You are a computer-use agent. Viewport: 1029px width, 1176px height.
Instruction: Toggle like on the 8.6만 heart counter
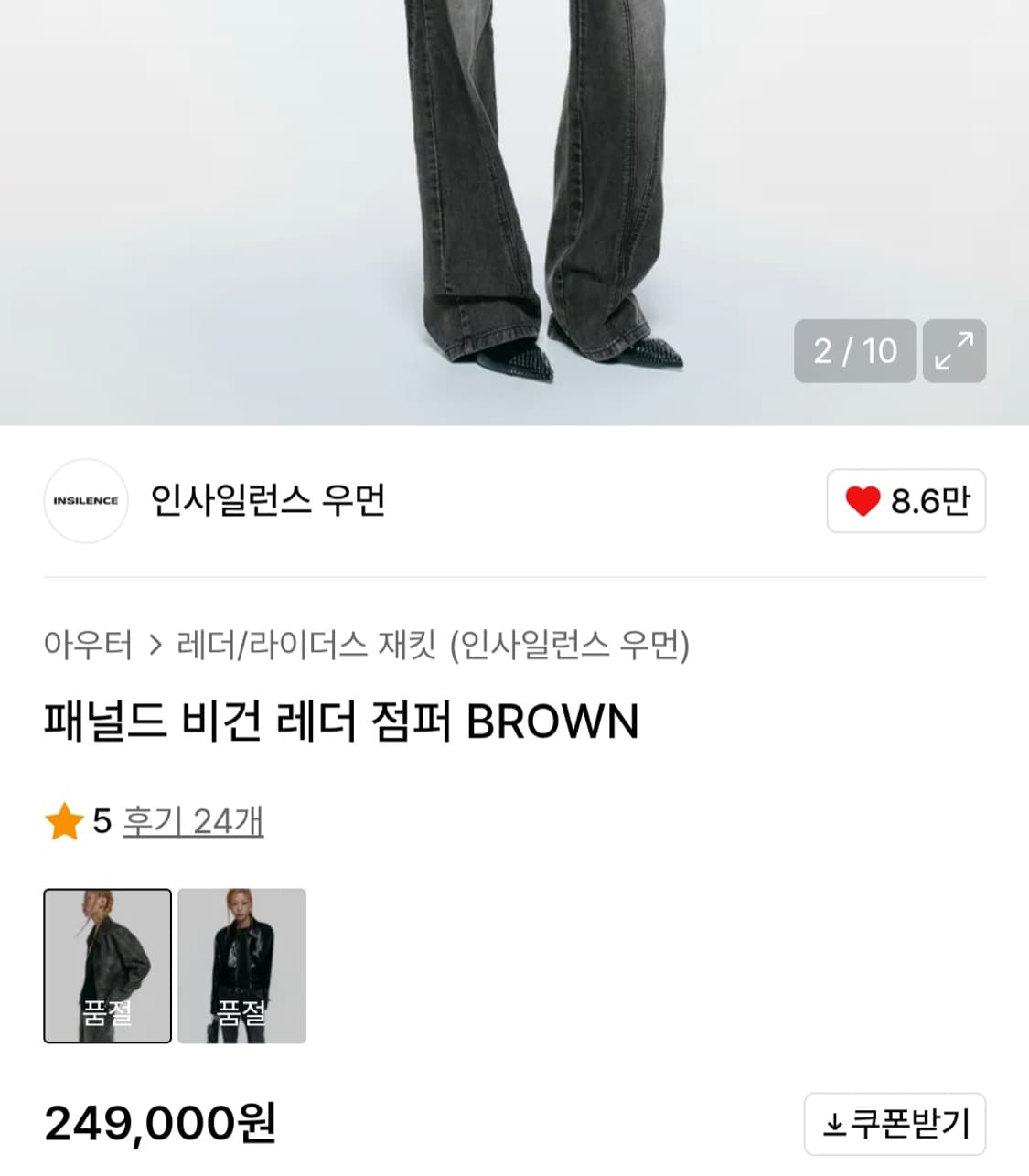pos(905,501)
